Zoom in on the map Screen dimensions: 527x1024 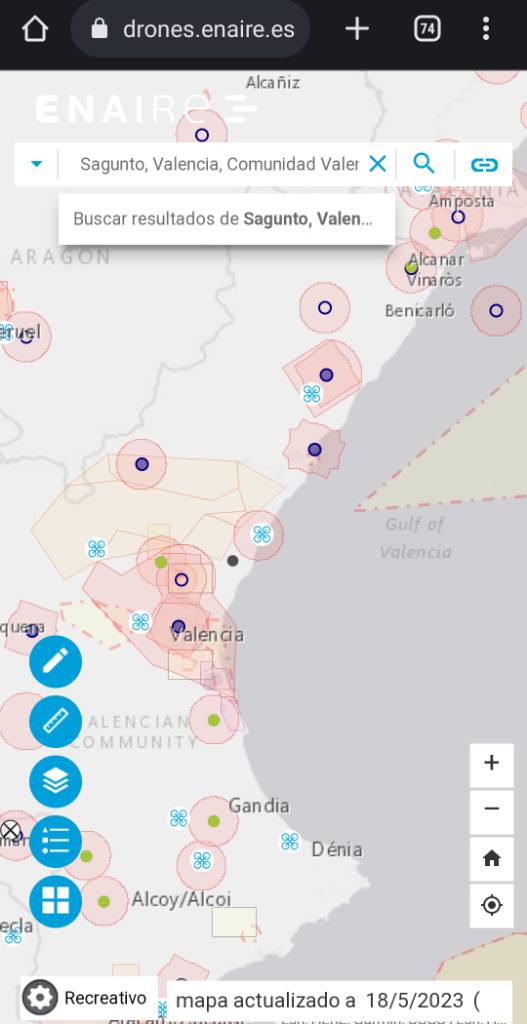coord(492,764)
